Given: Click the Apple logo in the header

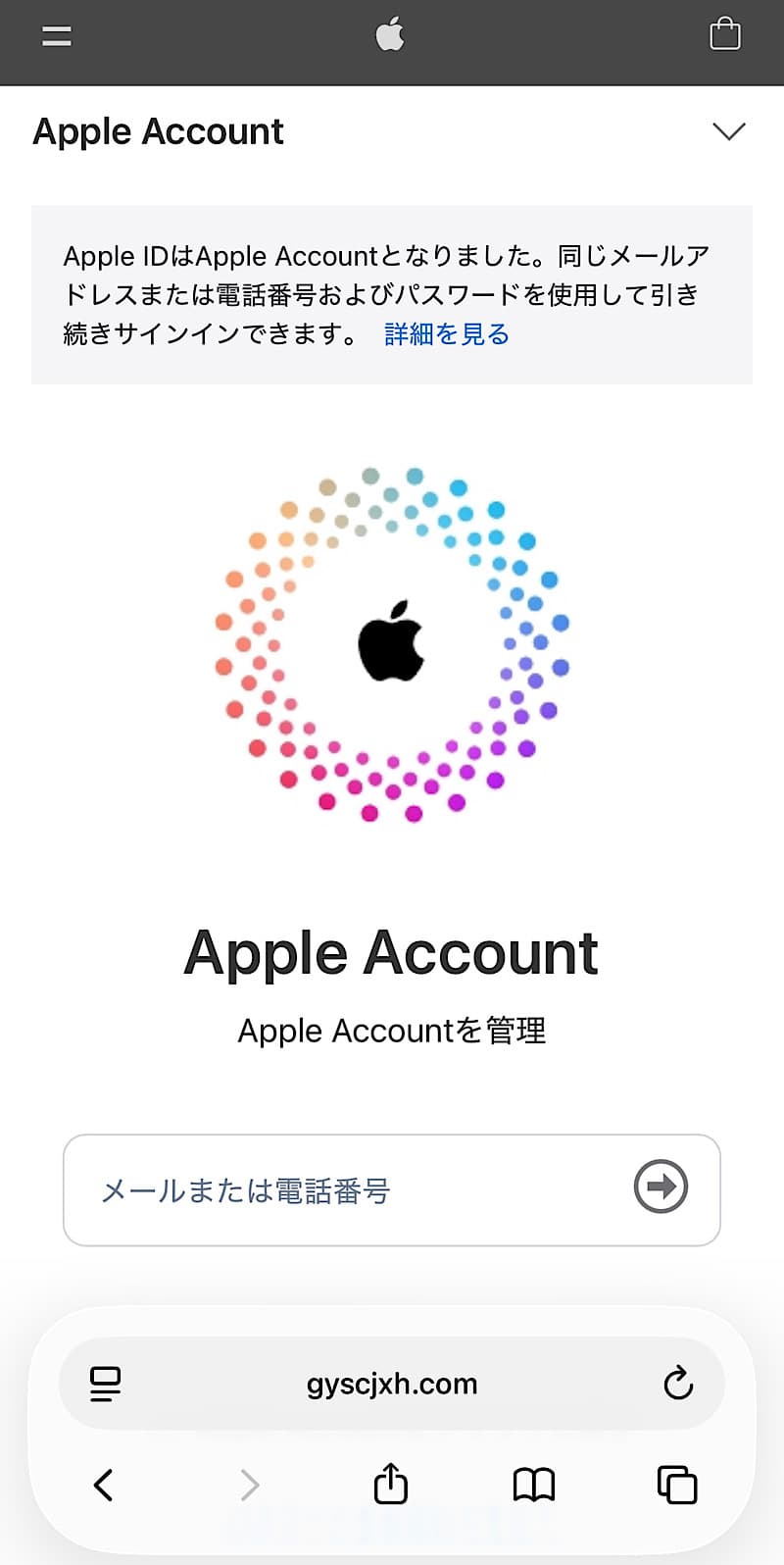Looking at the screenshot, I should pos(389,35).
